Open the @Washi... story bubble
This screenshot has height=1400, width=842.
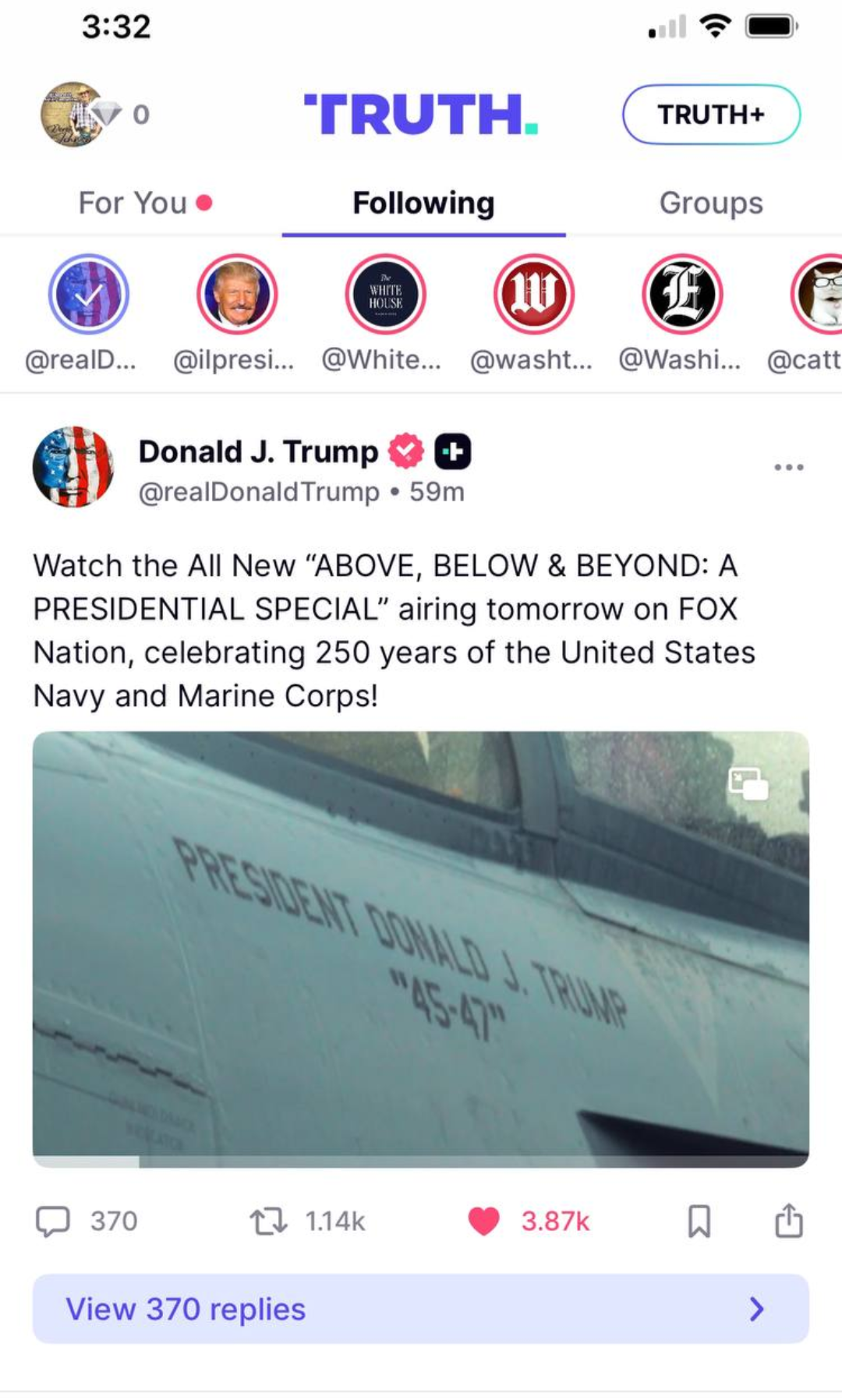[682, 295]
